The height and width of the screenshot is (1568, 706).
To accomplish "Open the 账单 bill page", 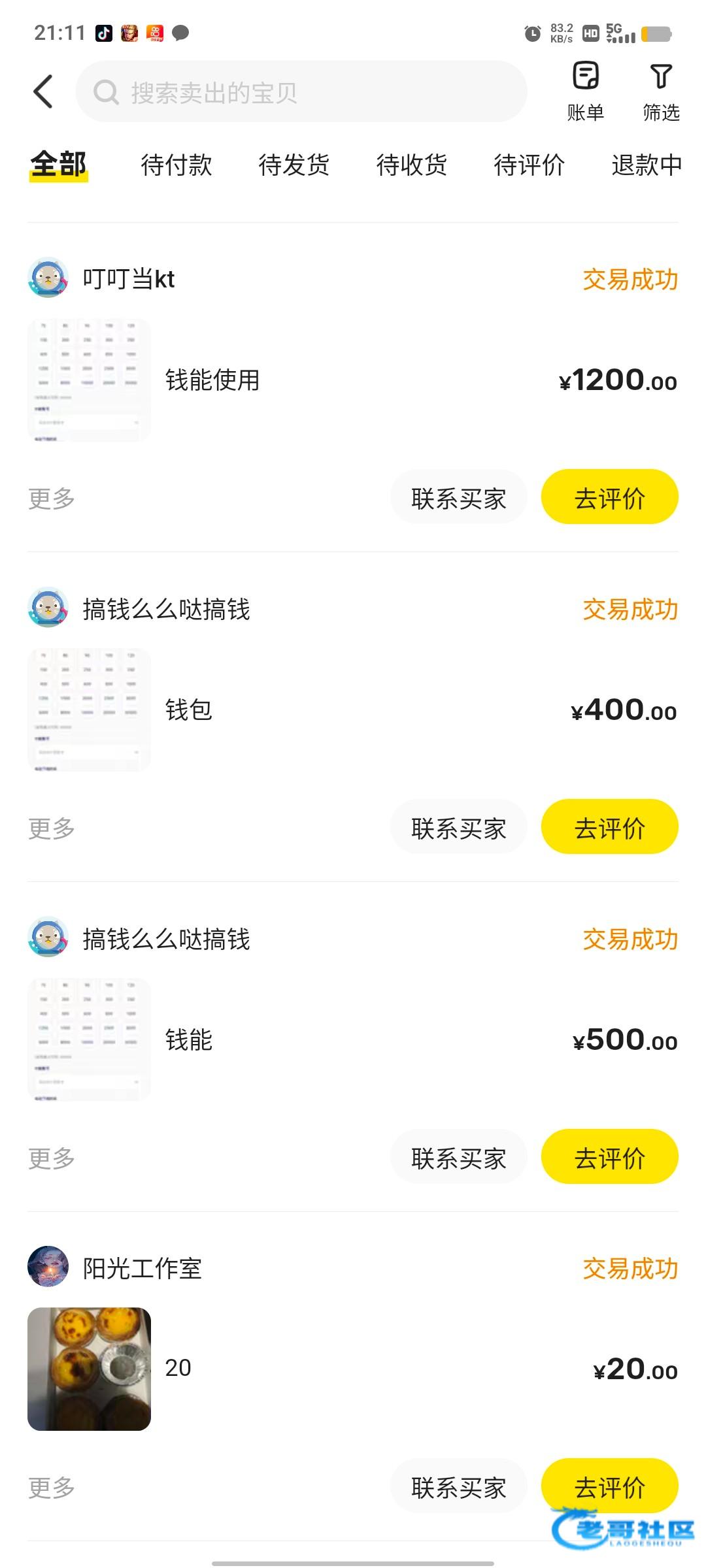I will (585, 91).
